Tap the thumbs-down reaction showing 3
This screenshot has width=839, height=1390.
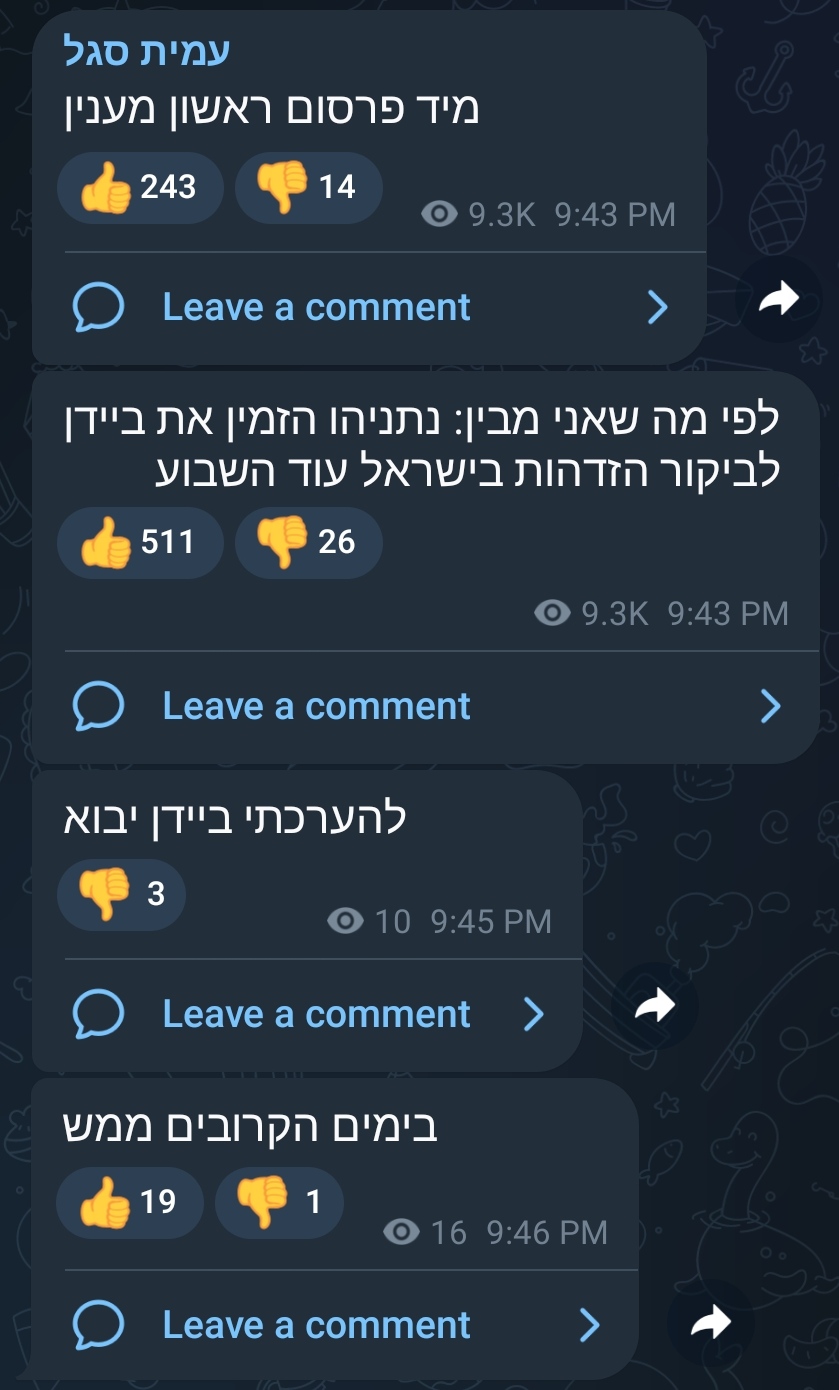(x=121, y=894)
